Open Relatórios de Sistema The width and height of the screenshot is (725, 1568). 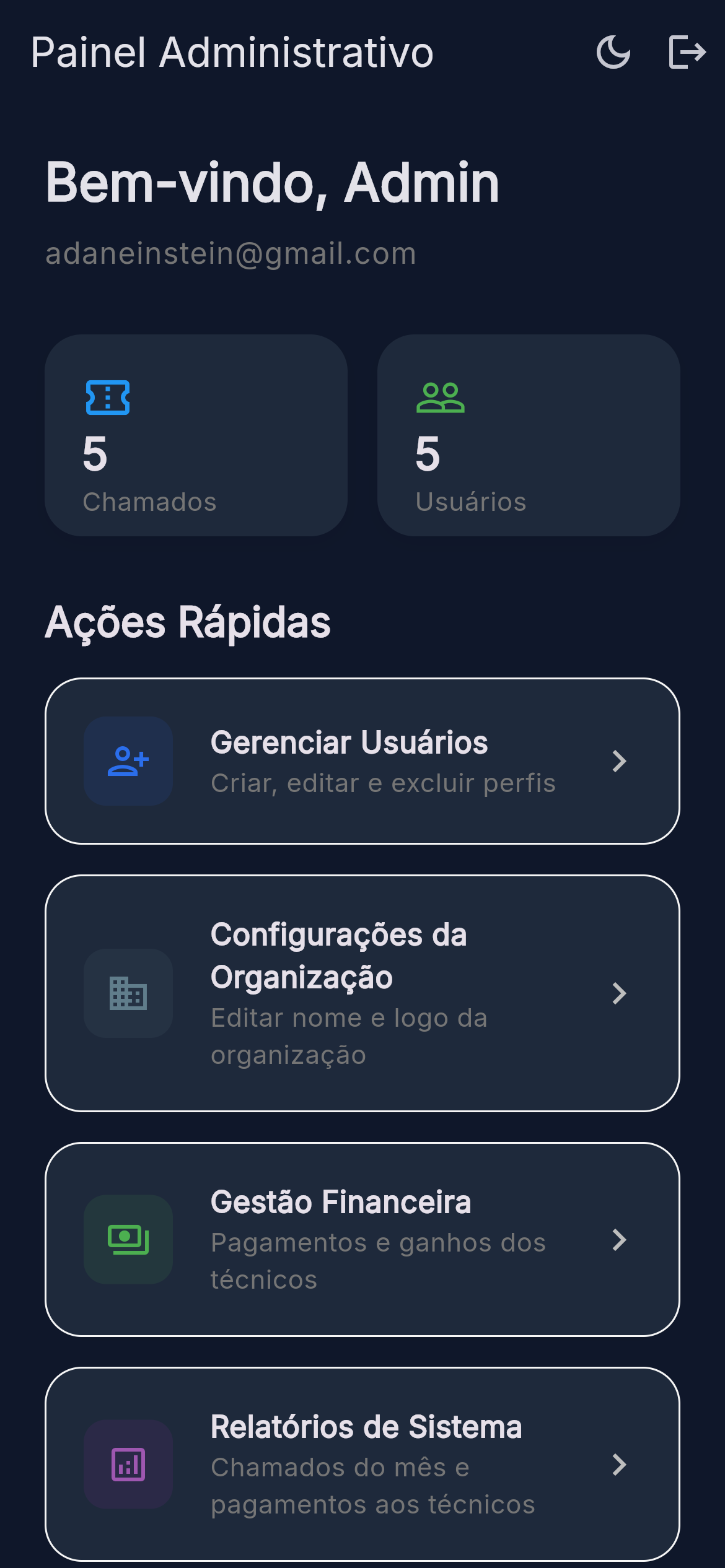(362, 1464)
